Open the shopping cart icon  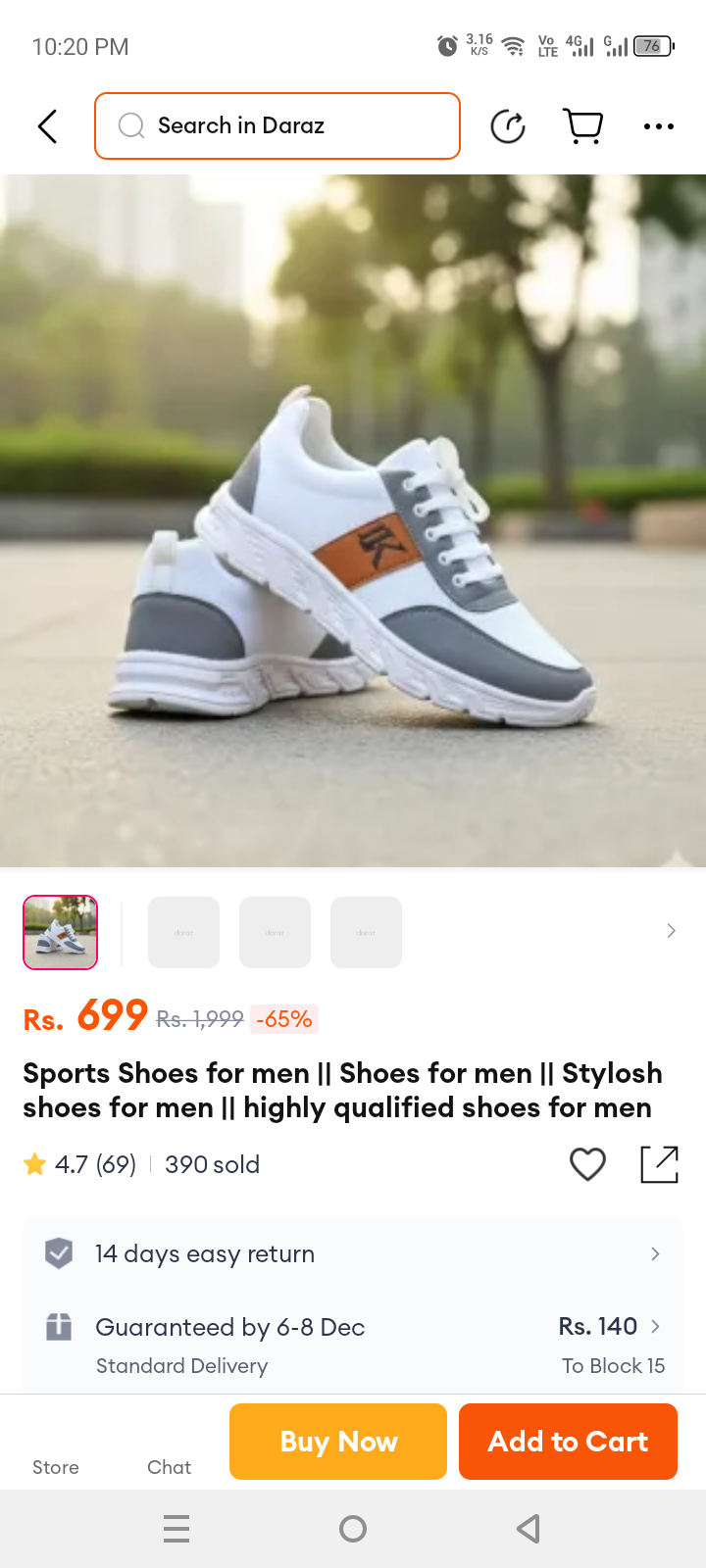pyautogui.click(x=583, y=126)
